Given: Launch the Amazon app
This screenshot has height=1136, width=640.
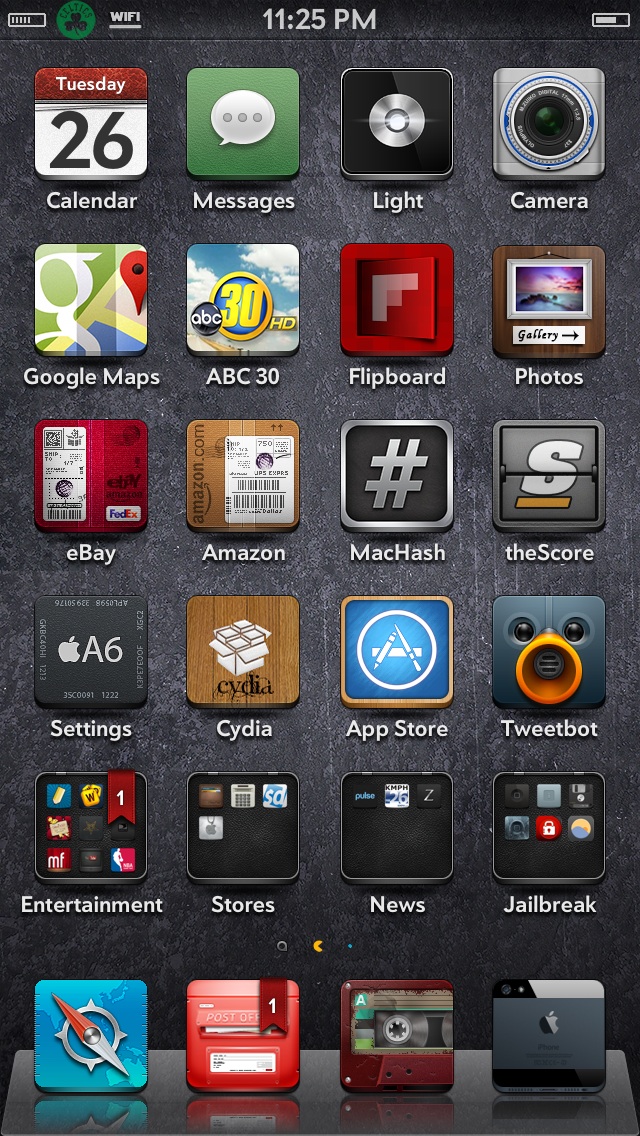Looking at the screenshot, I should [x=243, y=476].
